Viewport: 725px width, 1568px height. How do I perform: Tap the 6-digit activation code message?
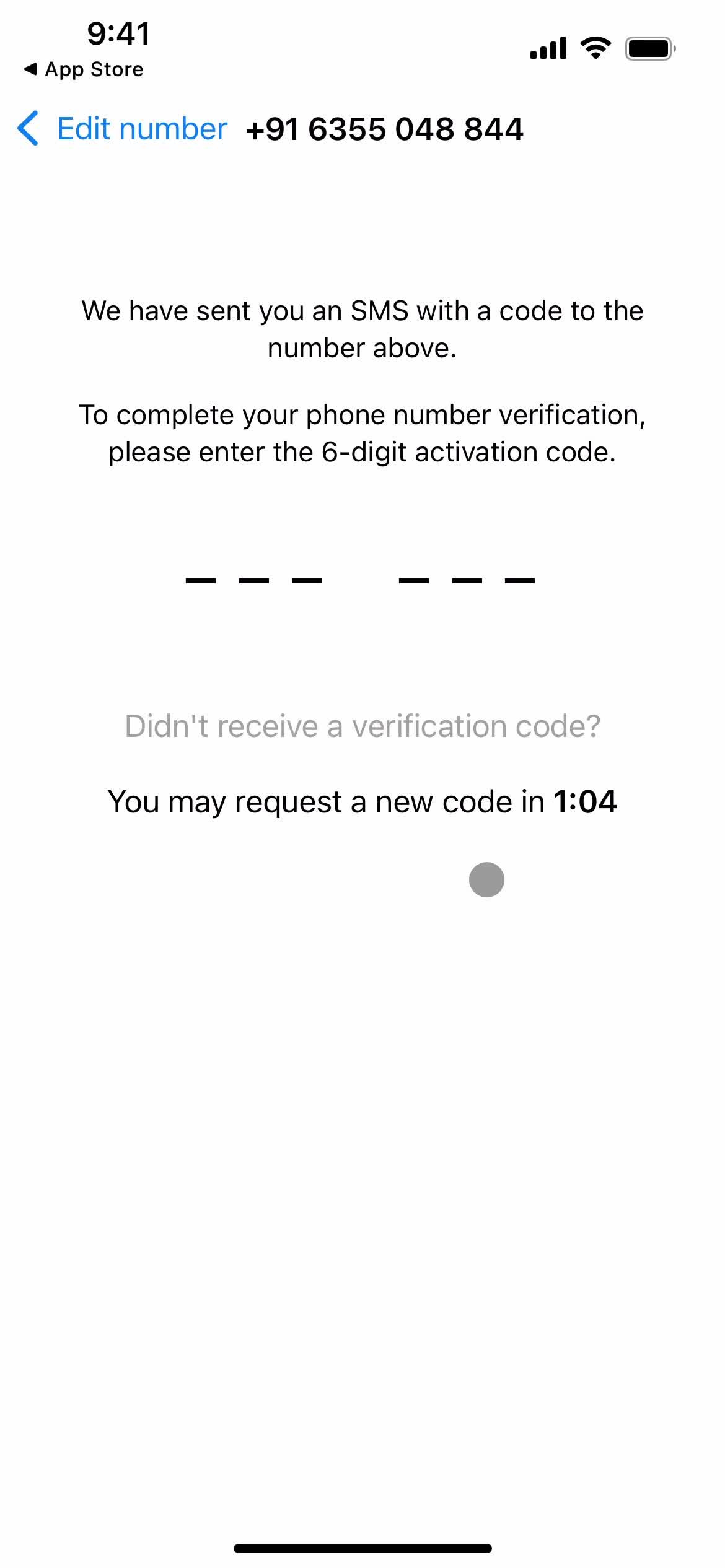[x=362, y=433]
